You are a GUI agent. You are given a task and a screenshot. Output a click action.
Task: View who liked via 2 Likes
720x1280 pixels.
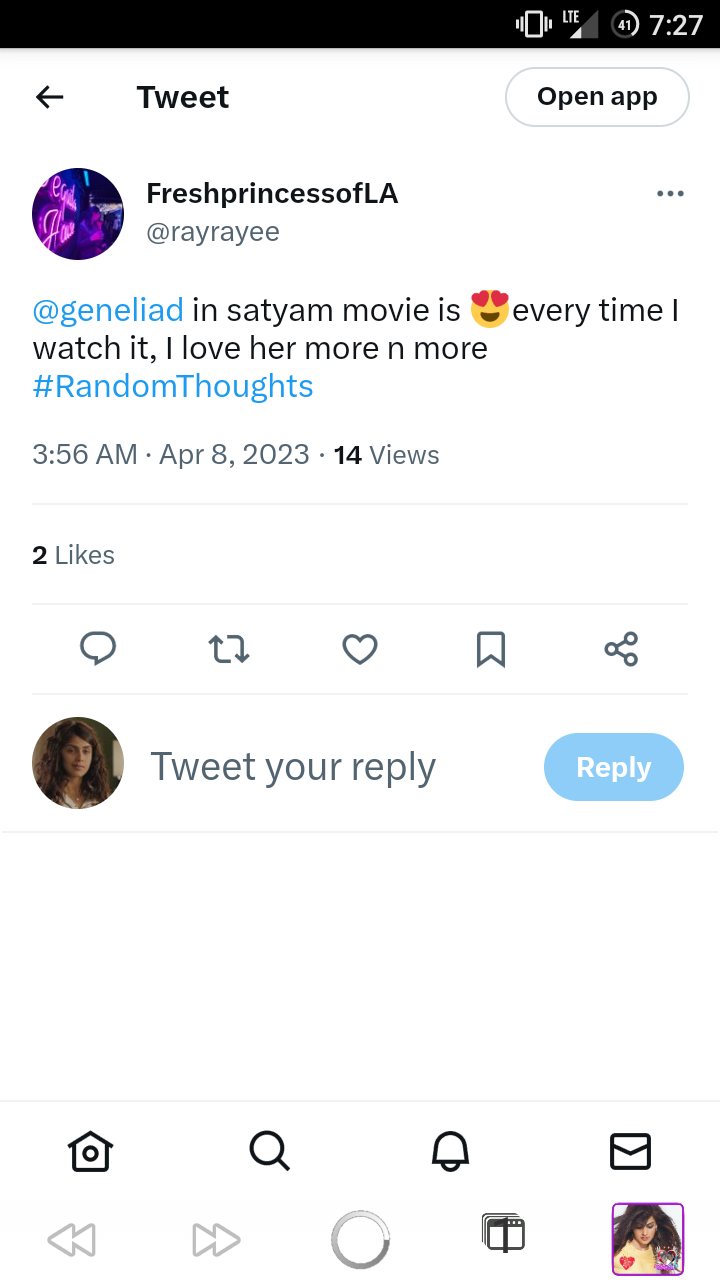pyautogui.click(x=73, y=555)
